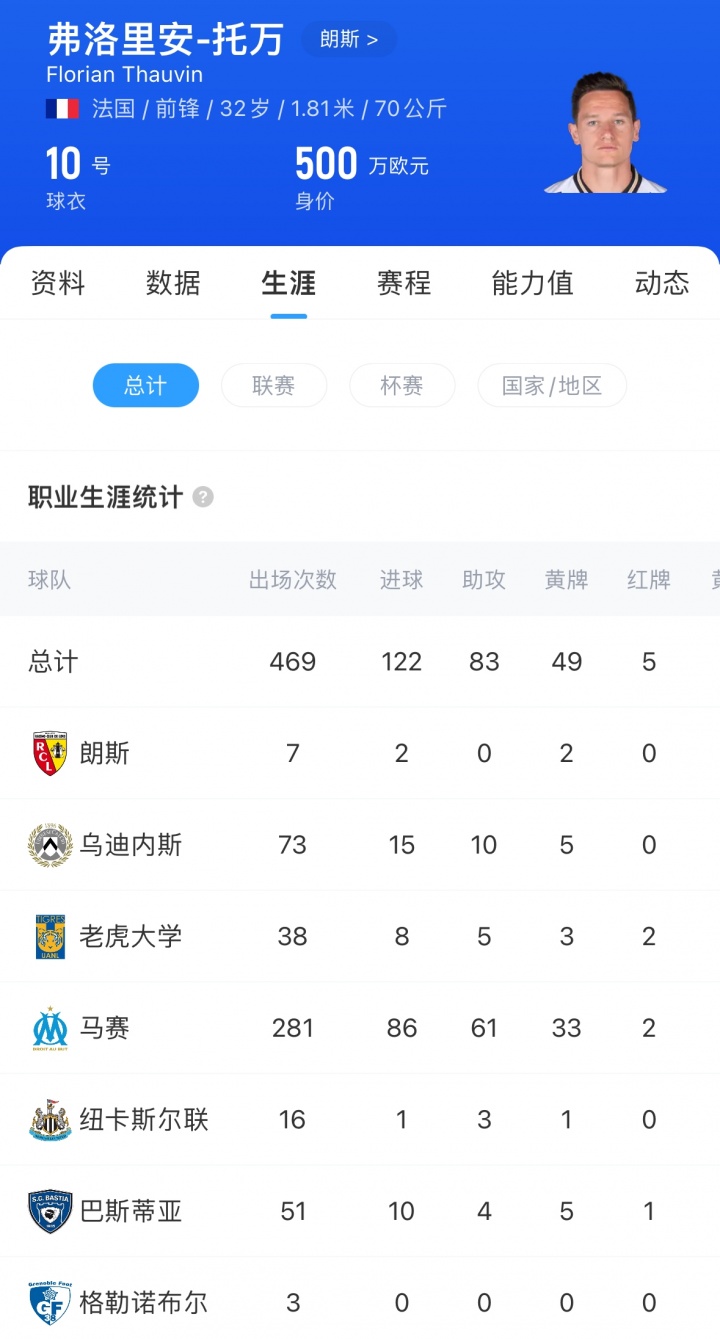View the 动态 tab
720x1339 pixels.
[661, 283]
